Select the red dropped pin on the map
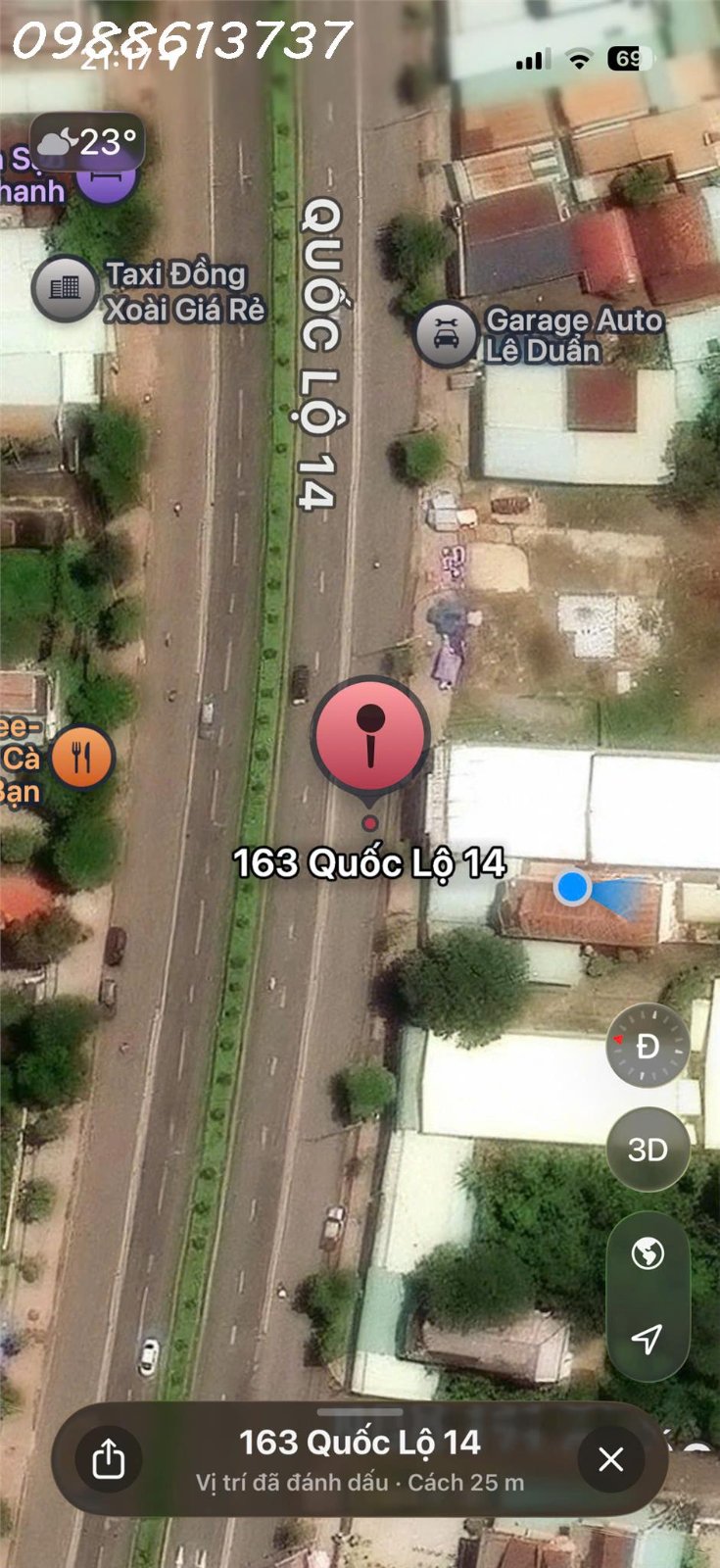The image size is (720, 1568). click(370, 738)
